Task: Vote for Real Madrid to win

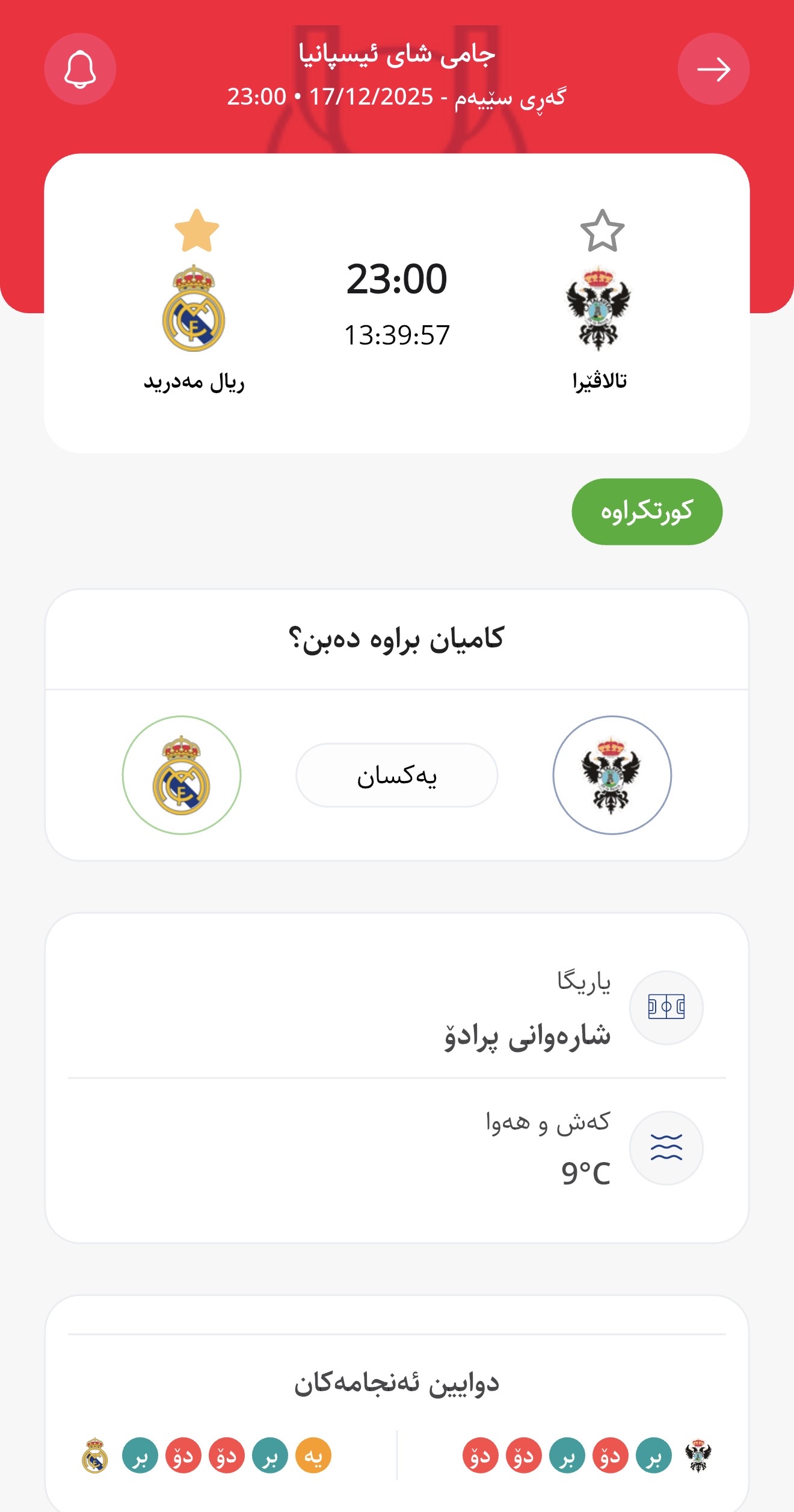Action: coord(182,775)
